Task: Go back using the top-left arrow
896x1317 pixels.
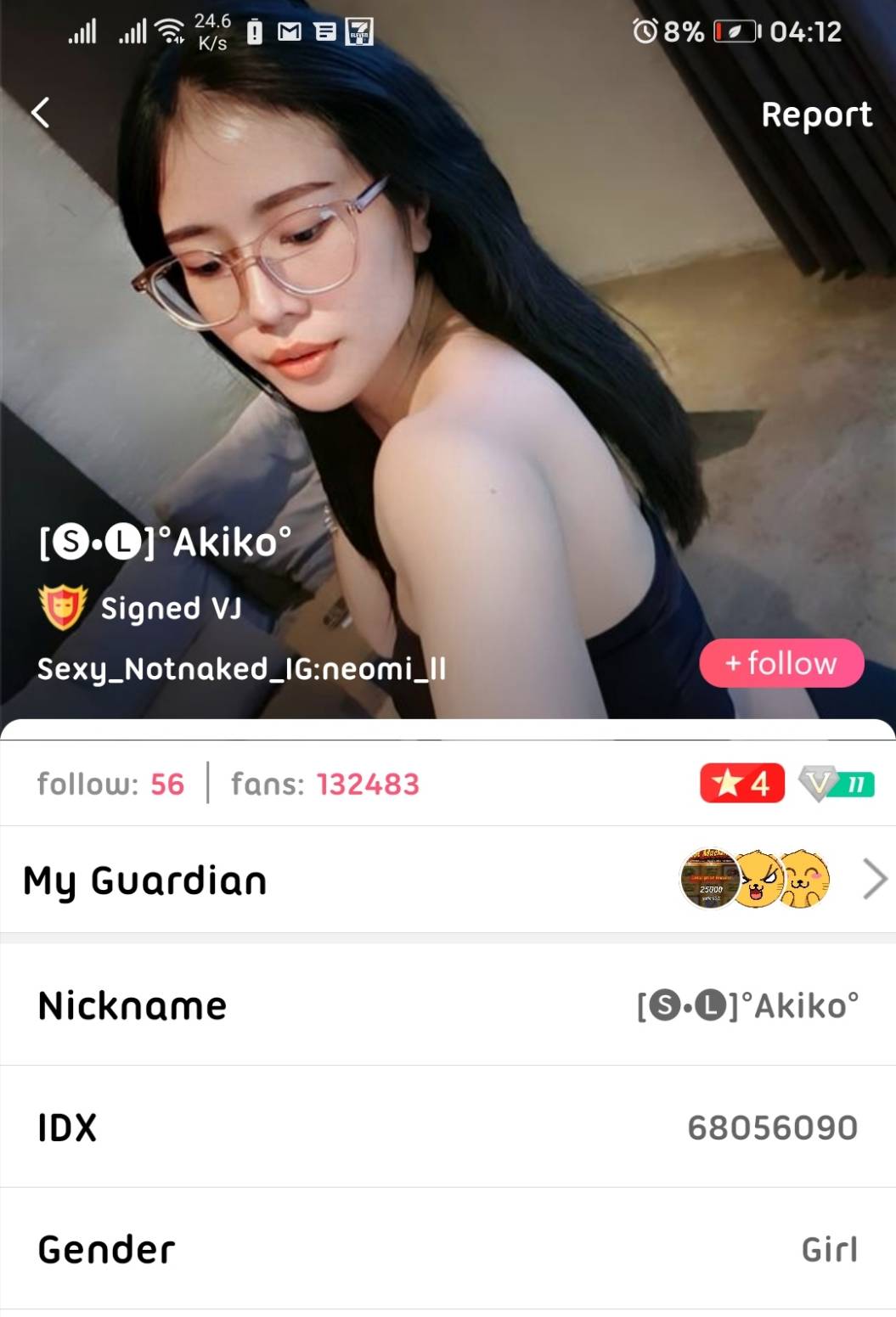Action: [x=41, y=113]
